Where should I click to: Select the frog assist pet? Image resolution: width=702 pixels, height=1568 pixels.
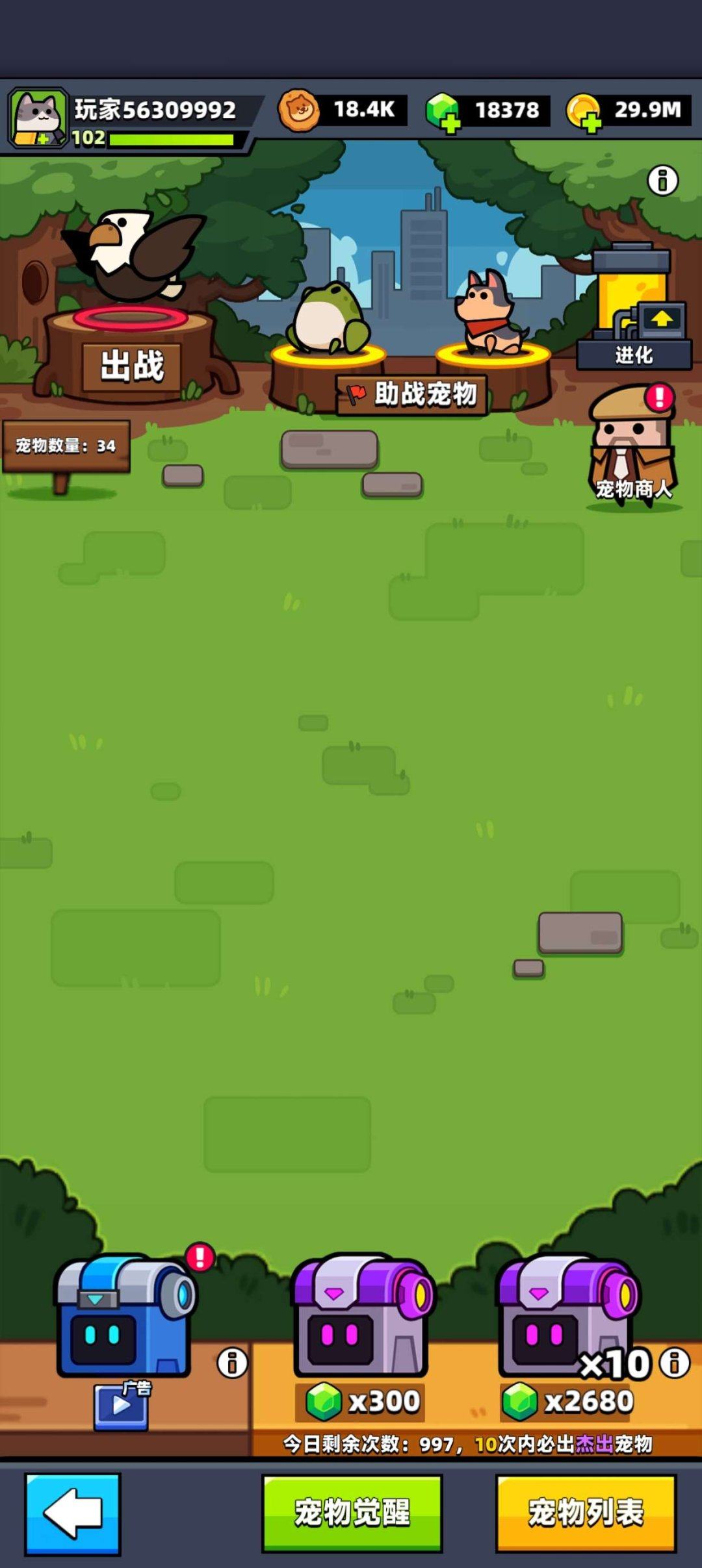pos(330,318)
